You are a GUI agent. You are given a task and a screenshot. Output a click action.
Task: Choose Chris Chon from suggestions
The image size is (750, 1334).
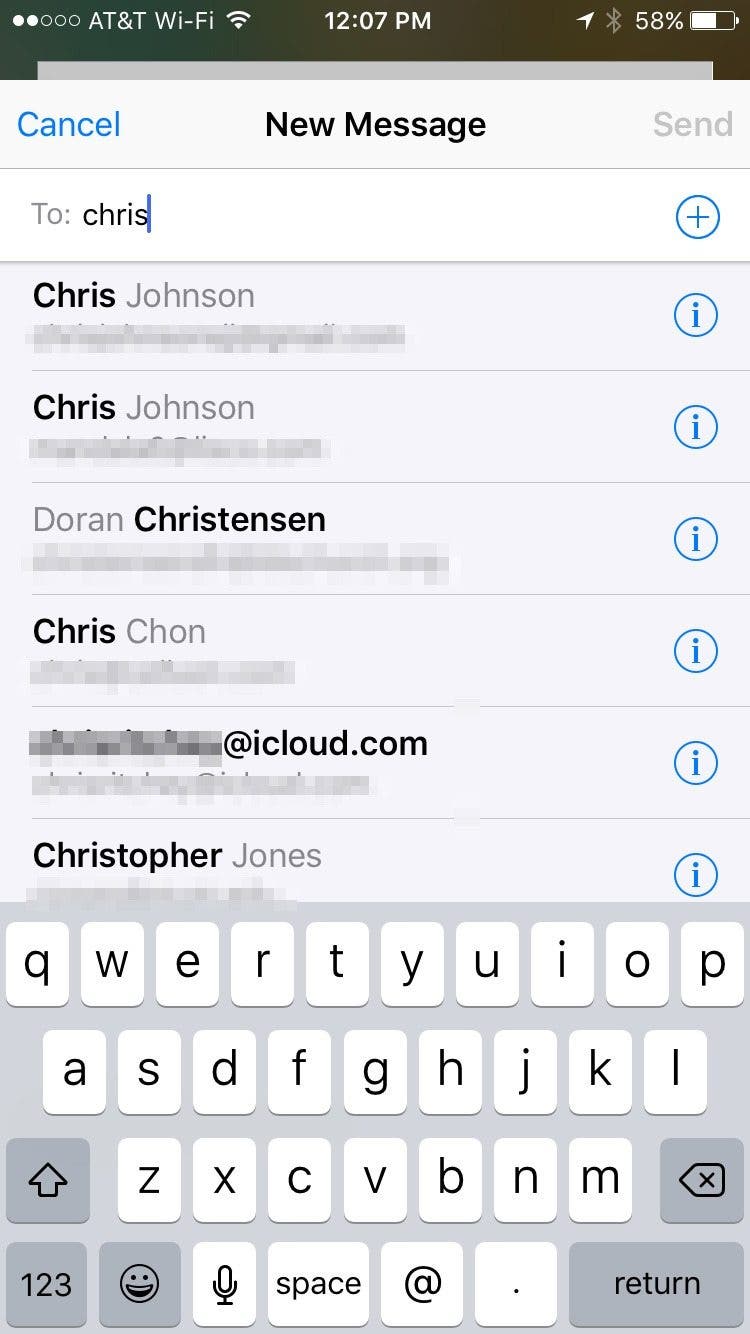click(200, 650)
